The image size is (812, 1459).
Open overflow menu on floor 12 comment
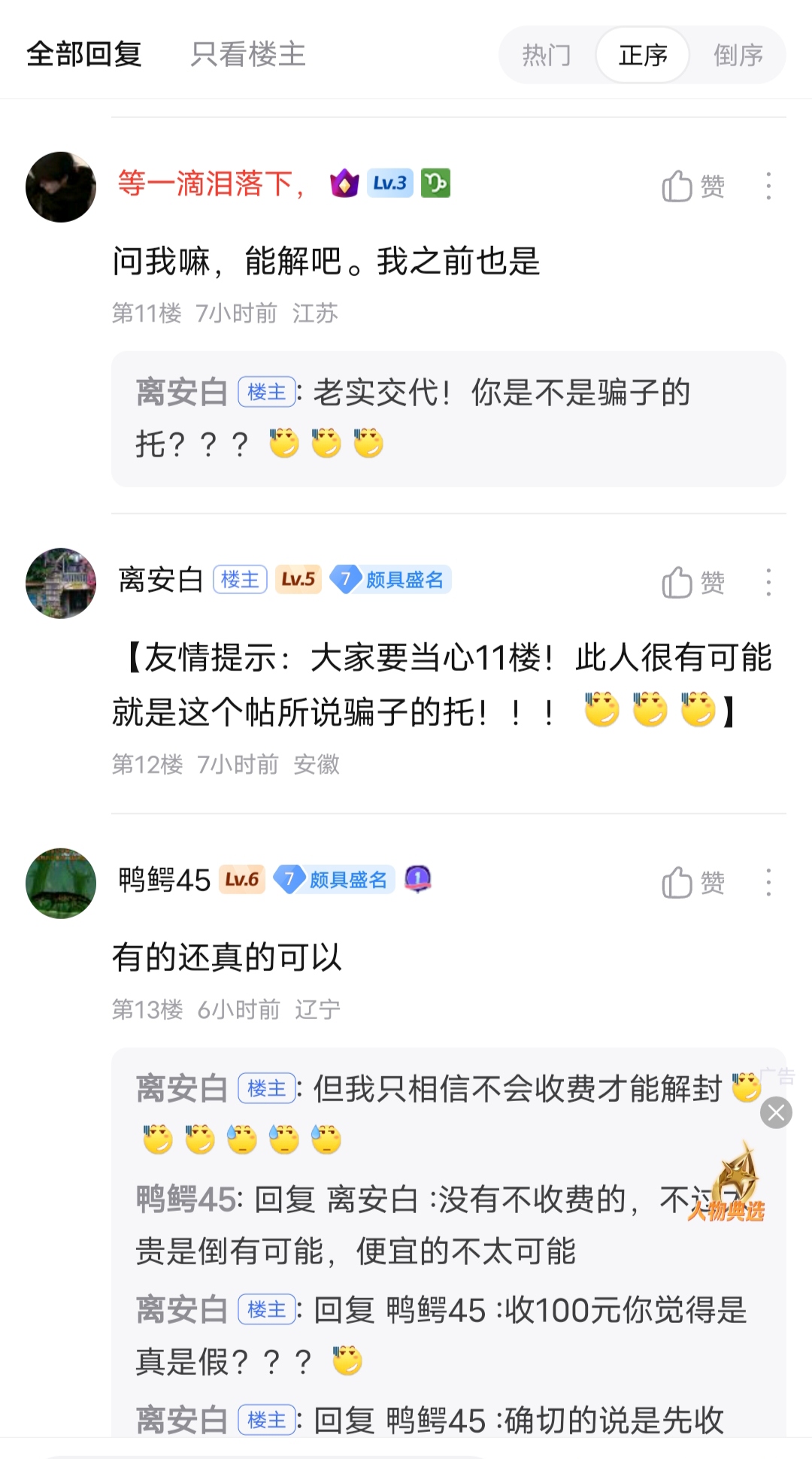768,582
